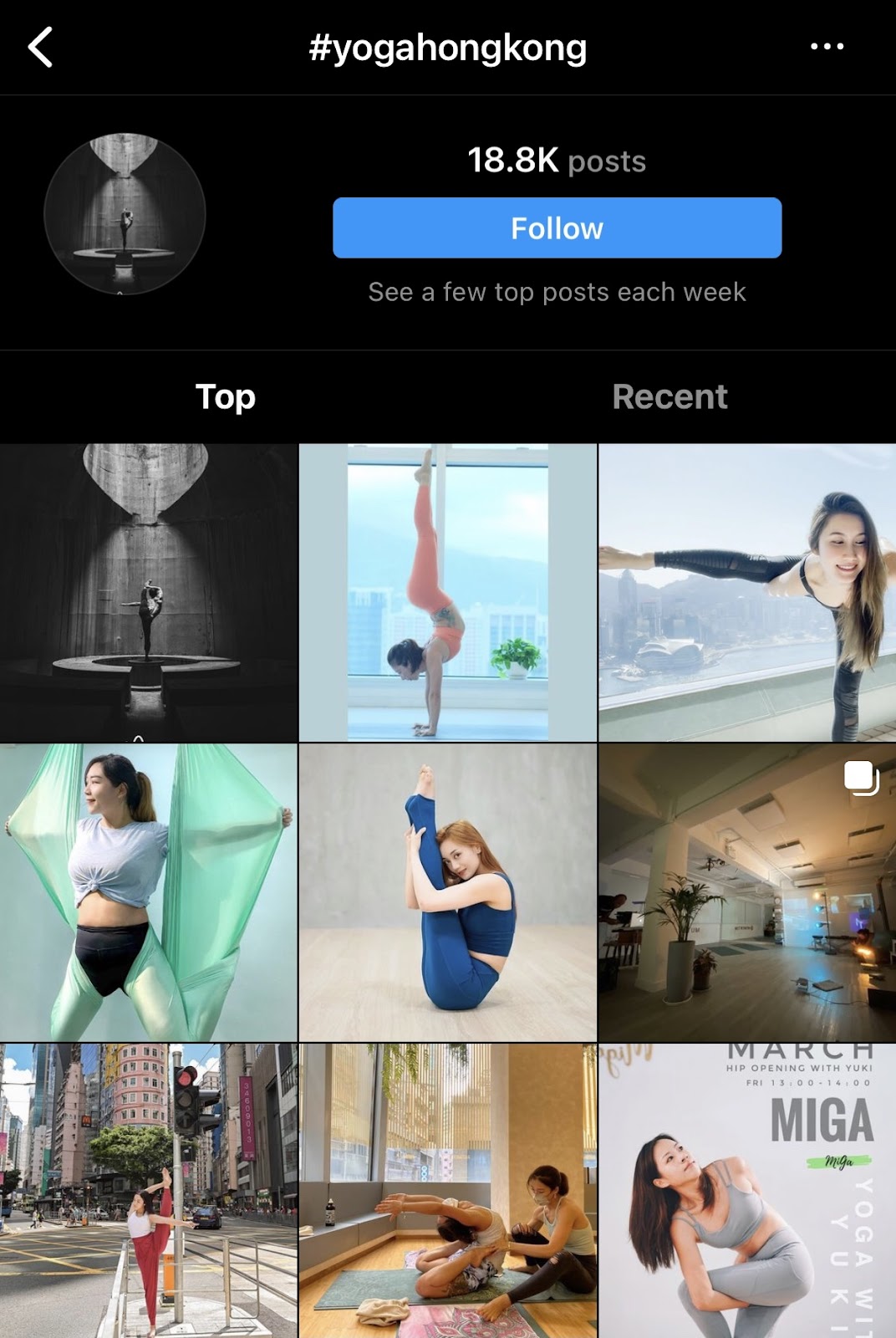Open the black-and-white dancer post
The width and height of the screenshot is (896, 1338).
coord(149,592)
